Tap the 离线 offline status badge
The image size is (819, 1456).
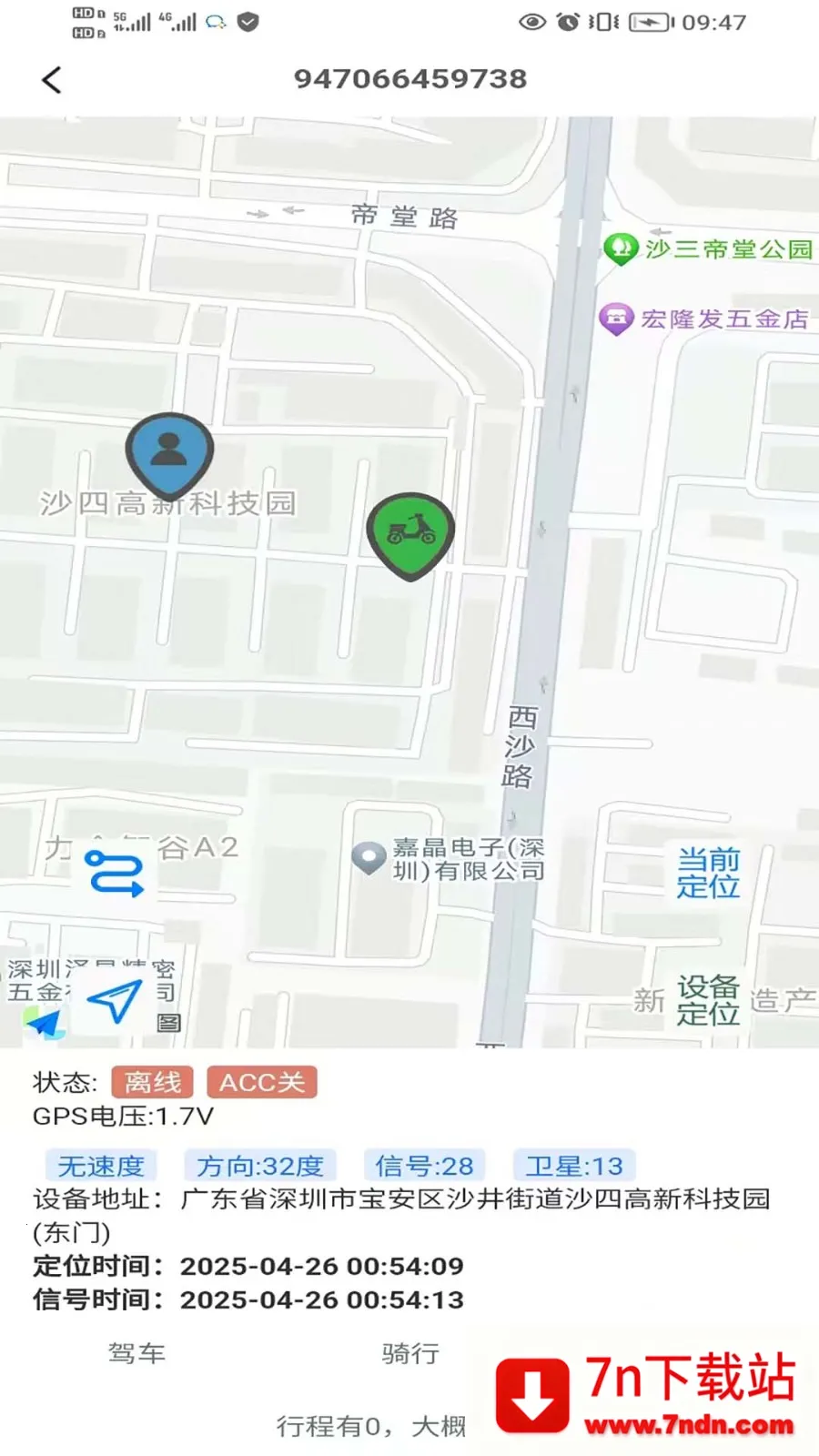point(153,1081)
